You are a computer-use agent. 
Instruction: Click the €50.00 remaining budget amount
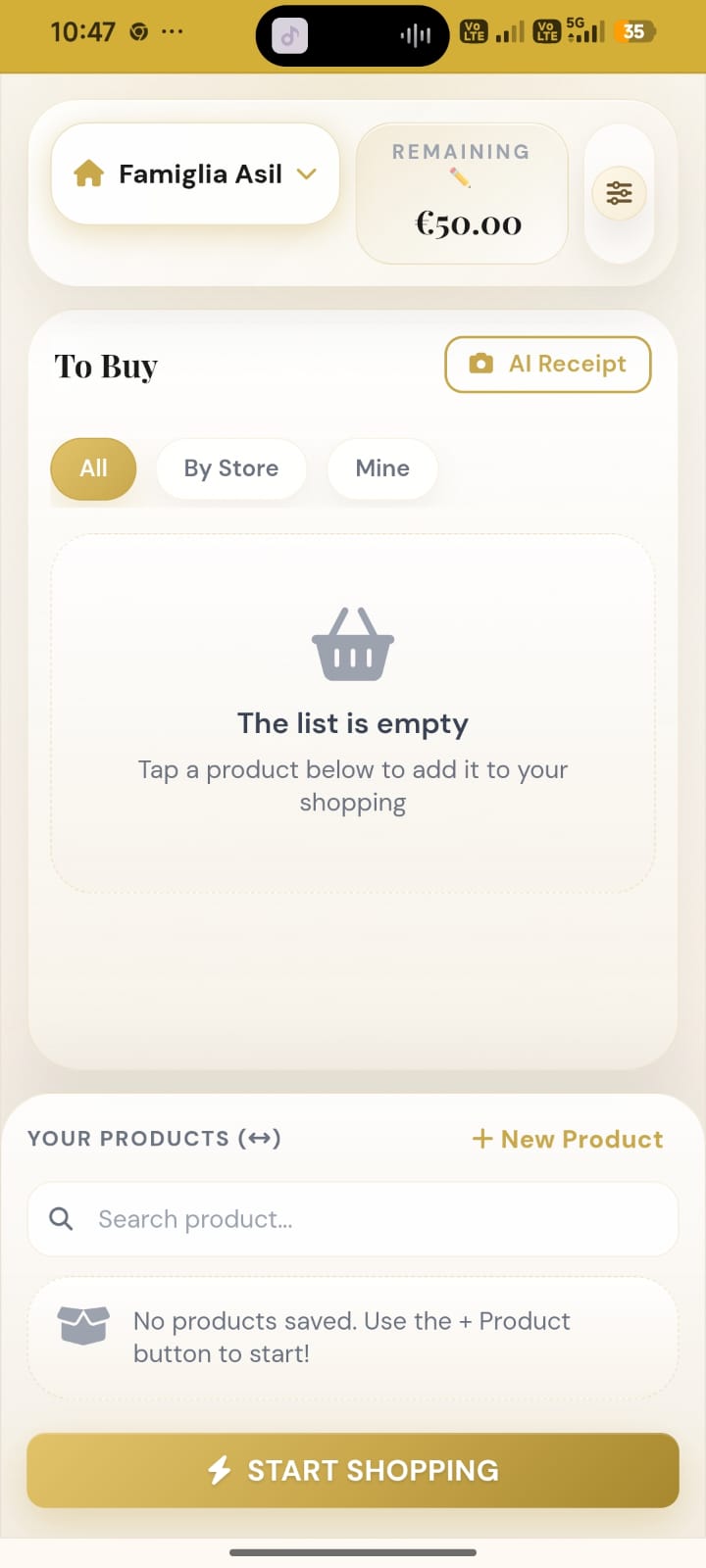click(x=461, y=223)
